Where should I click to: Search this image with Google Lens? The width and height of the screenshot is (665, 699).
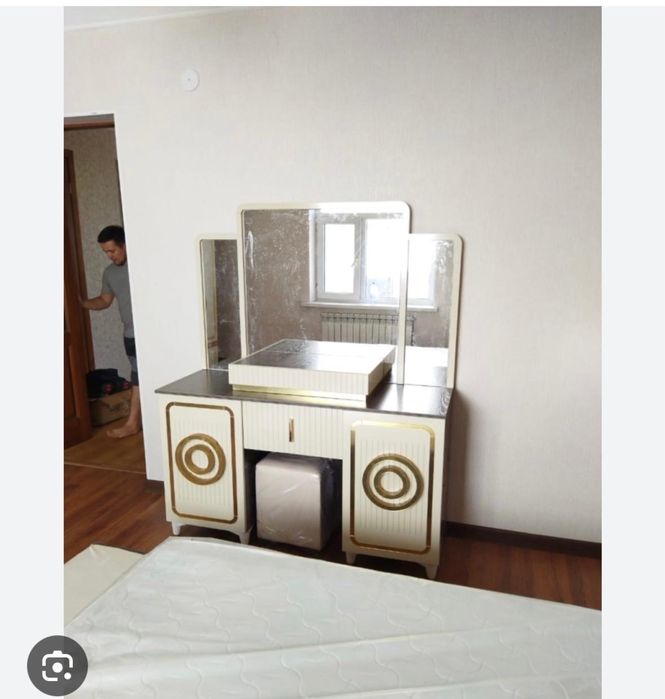(x=57, y=665)
